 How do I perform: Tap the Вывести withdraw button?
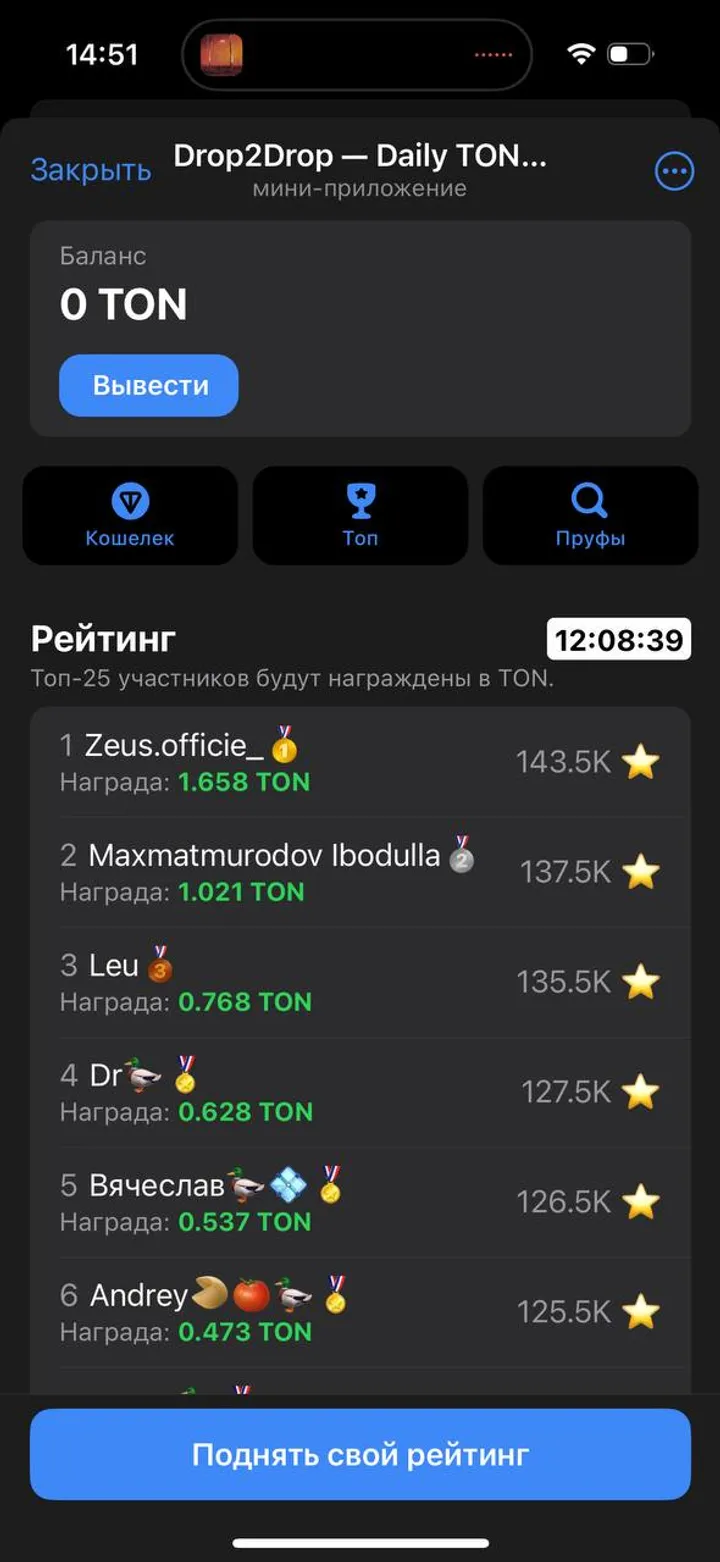tap(149, 385)
